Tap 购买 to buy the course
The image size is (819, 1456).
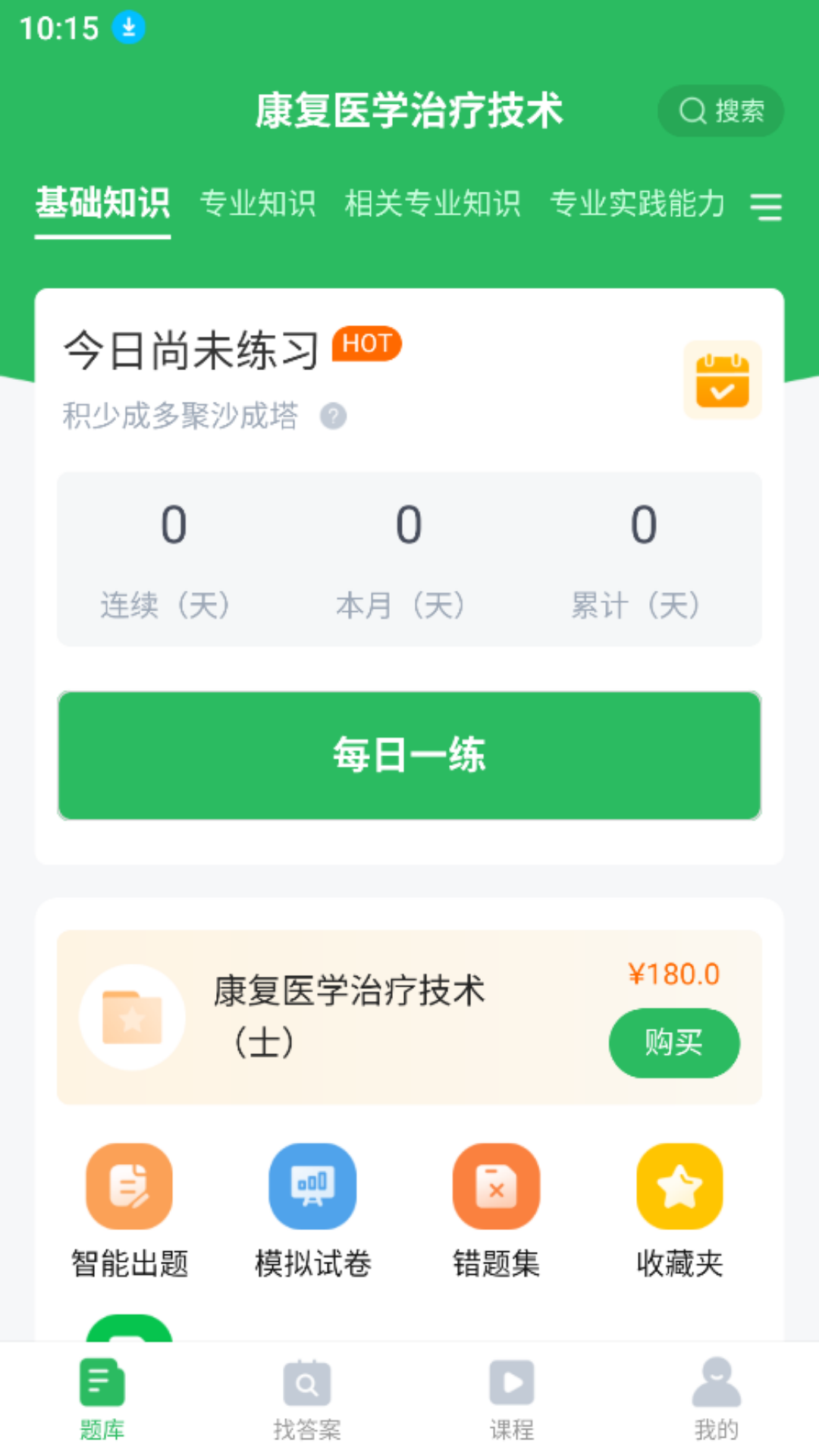(x=673, y=1043)
